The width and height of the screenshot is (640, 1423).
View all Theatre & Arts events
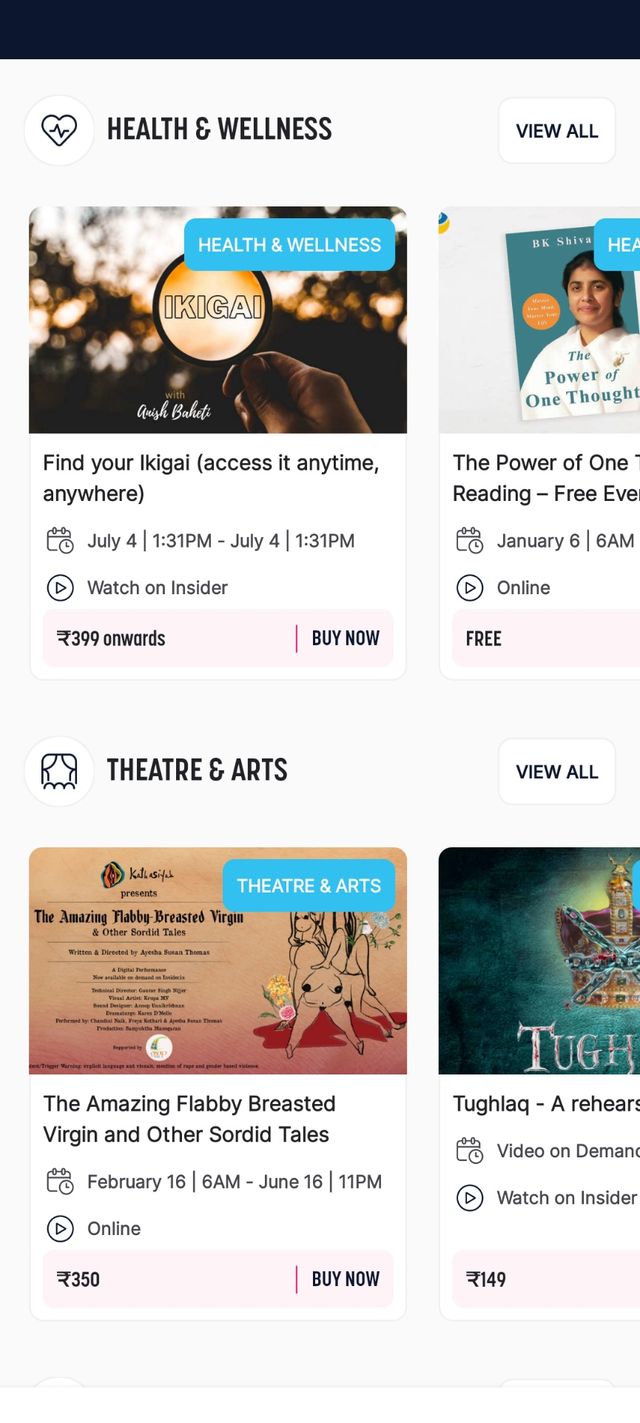pyautogui.click(x=556, y=772)
